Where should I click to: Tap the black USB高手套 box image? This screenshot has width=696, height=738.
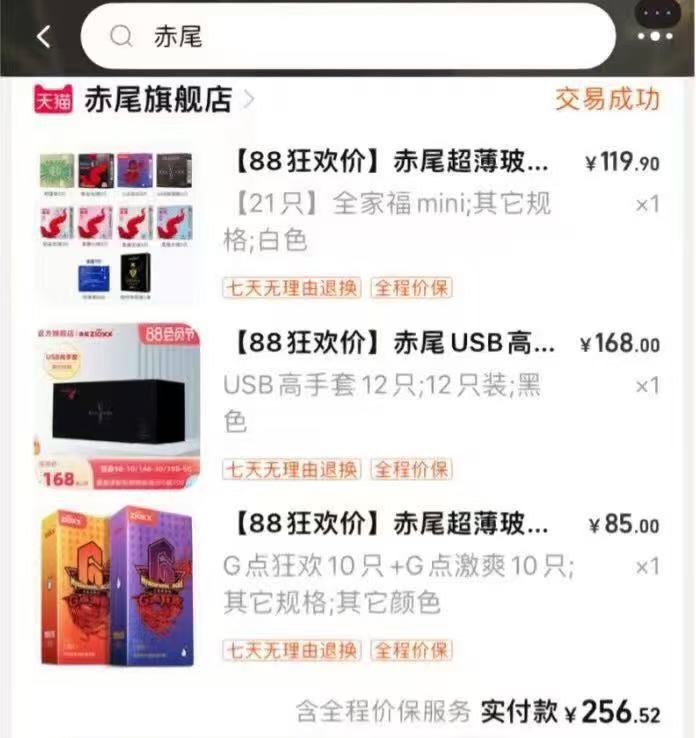coord(118,405)
